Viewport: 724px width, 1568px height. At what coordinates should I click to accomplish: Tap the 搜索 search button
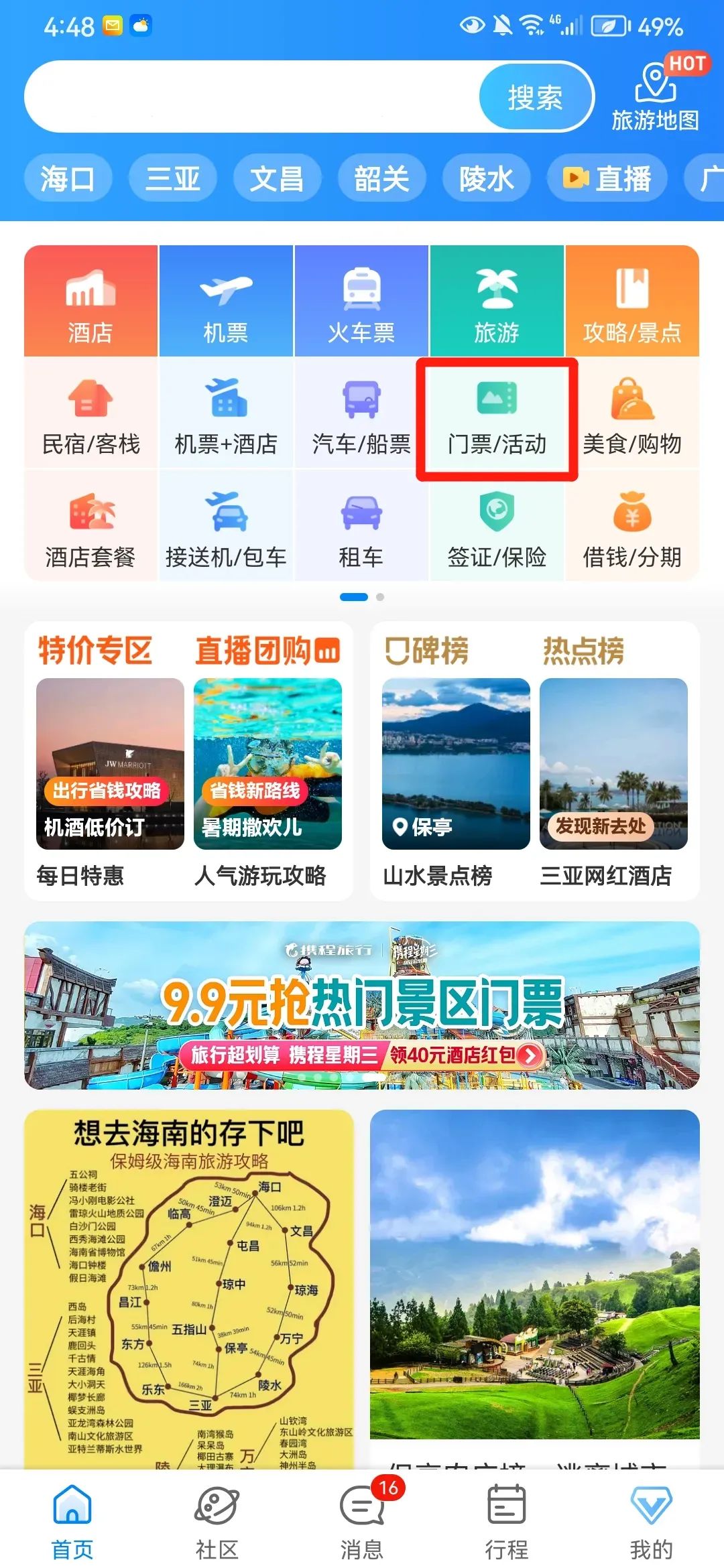pos(535,96)
